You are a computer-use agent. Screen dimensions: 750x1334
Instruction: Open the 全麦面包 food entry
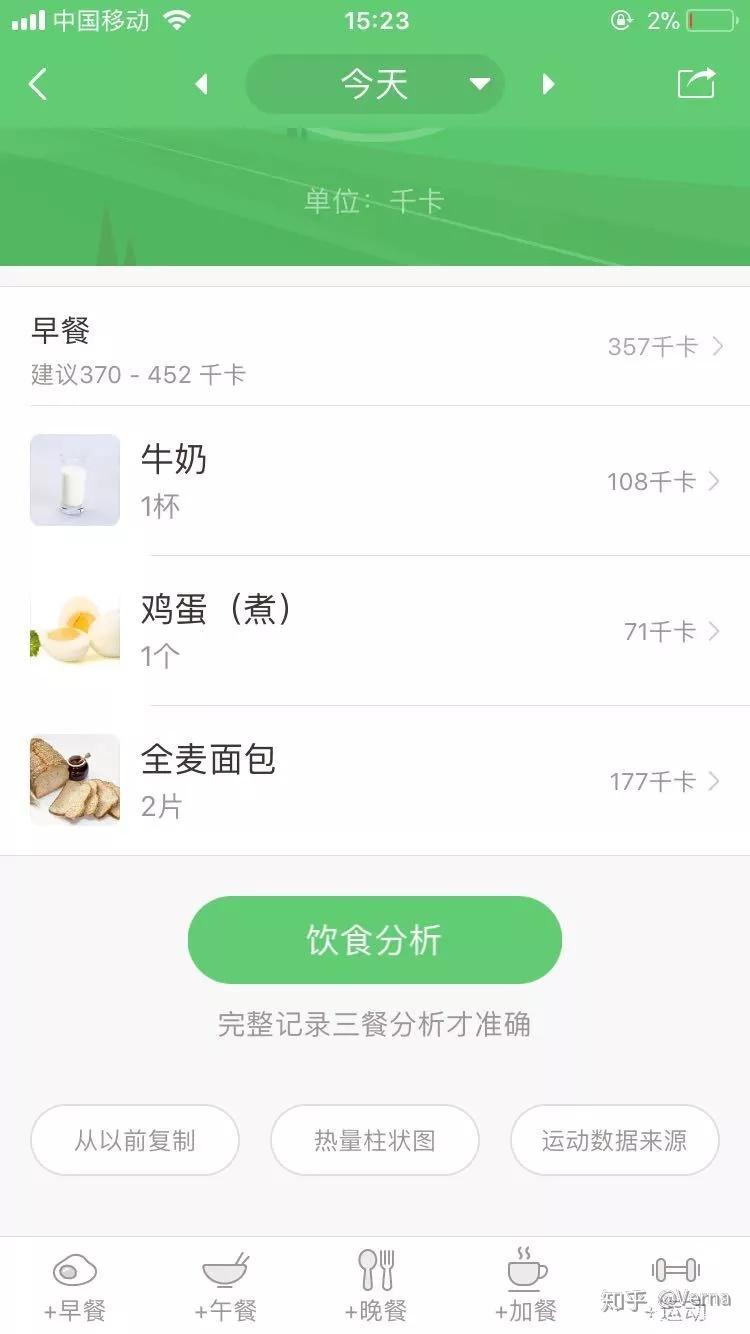375,781
